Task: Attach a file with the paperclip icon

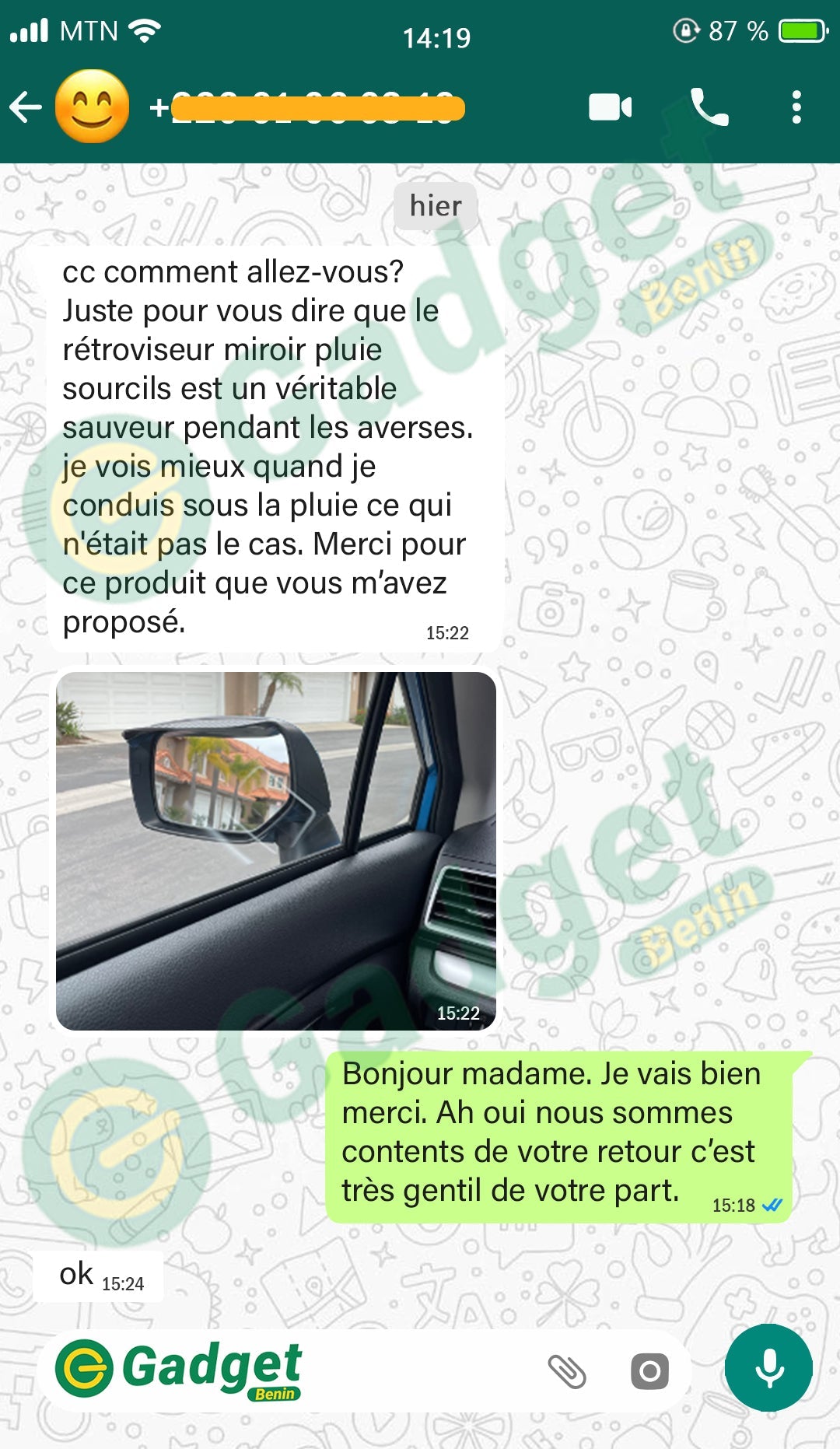Action: (x=567, y=1370)
